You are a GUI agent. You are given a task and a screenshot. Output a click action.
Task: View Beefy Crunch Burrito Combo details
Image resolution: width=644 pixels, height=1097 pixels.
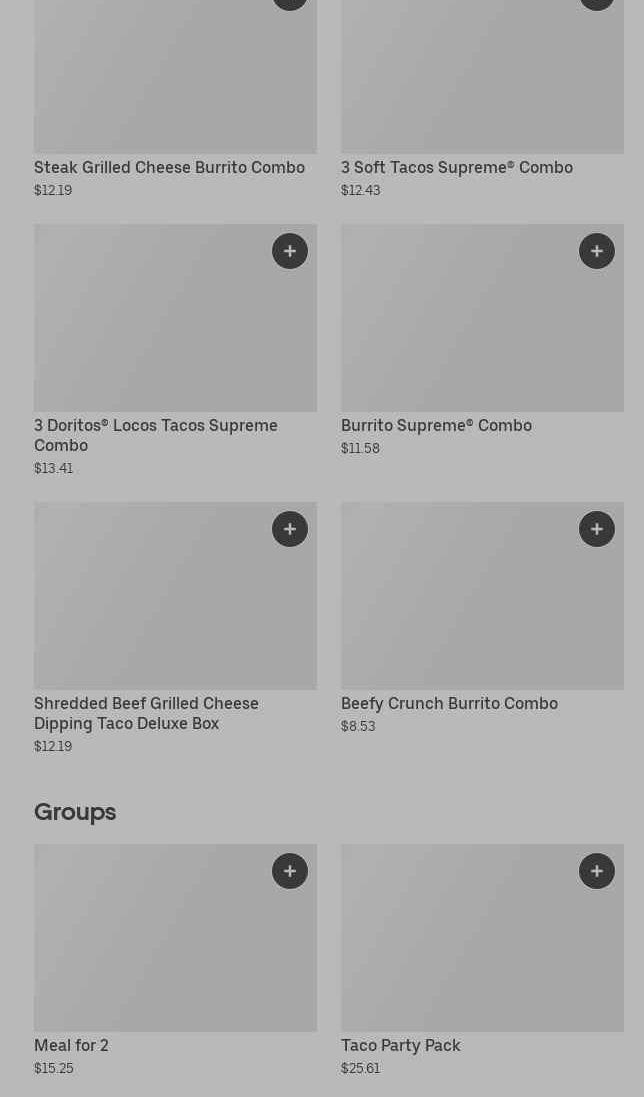pyautogui.click(x=449, y=704)
